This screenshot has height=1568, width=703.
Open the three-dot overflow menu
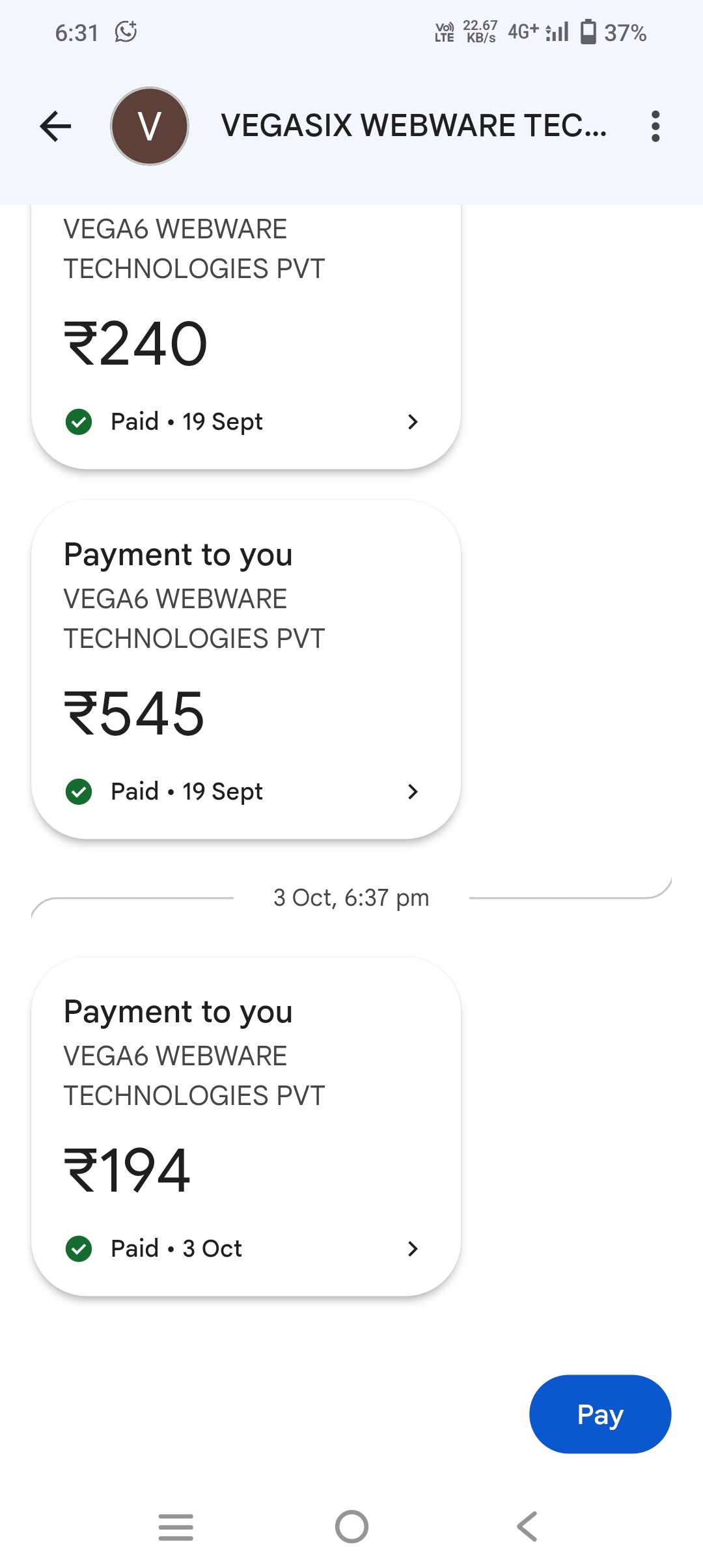pyautogui.click(x=655, y=126)
